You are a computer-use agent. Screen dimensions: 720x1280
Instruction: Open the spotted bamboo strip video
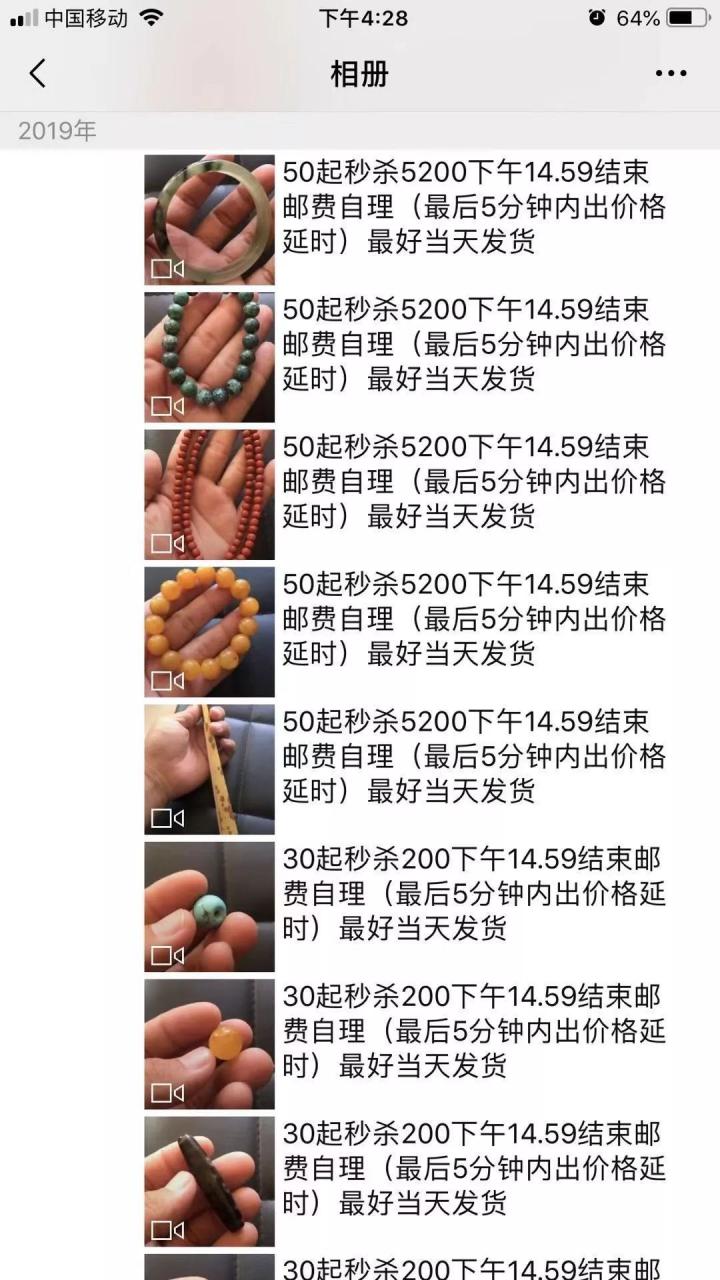[209, 769]
